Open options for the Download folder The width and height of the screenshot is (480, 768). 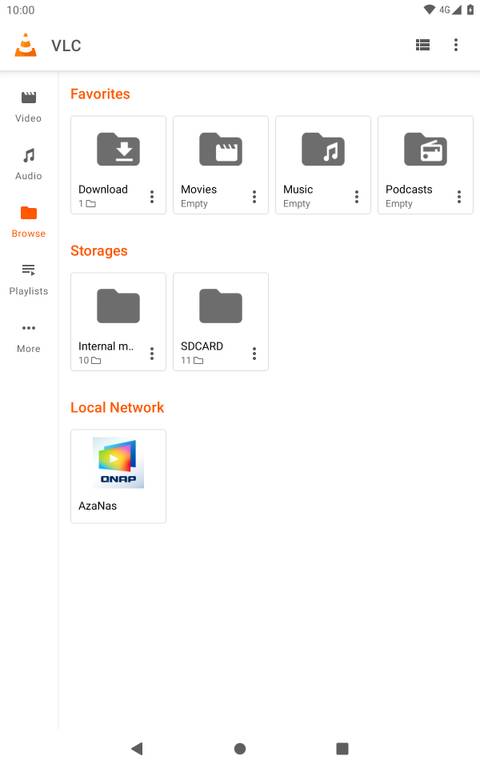152,196
